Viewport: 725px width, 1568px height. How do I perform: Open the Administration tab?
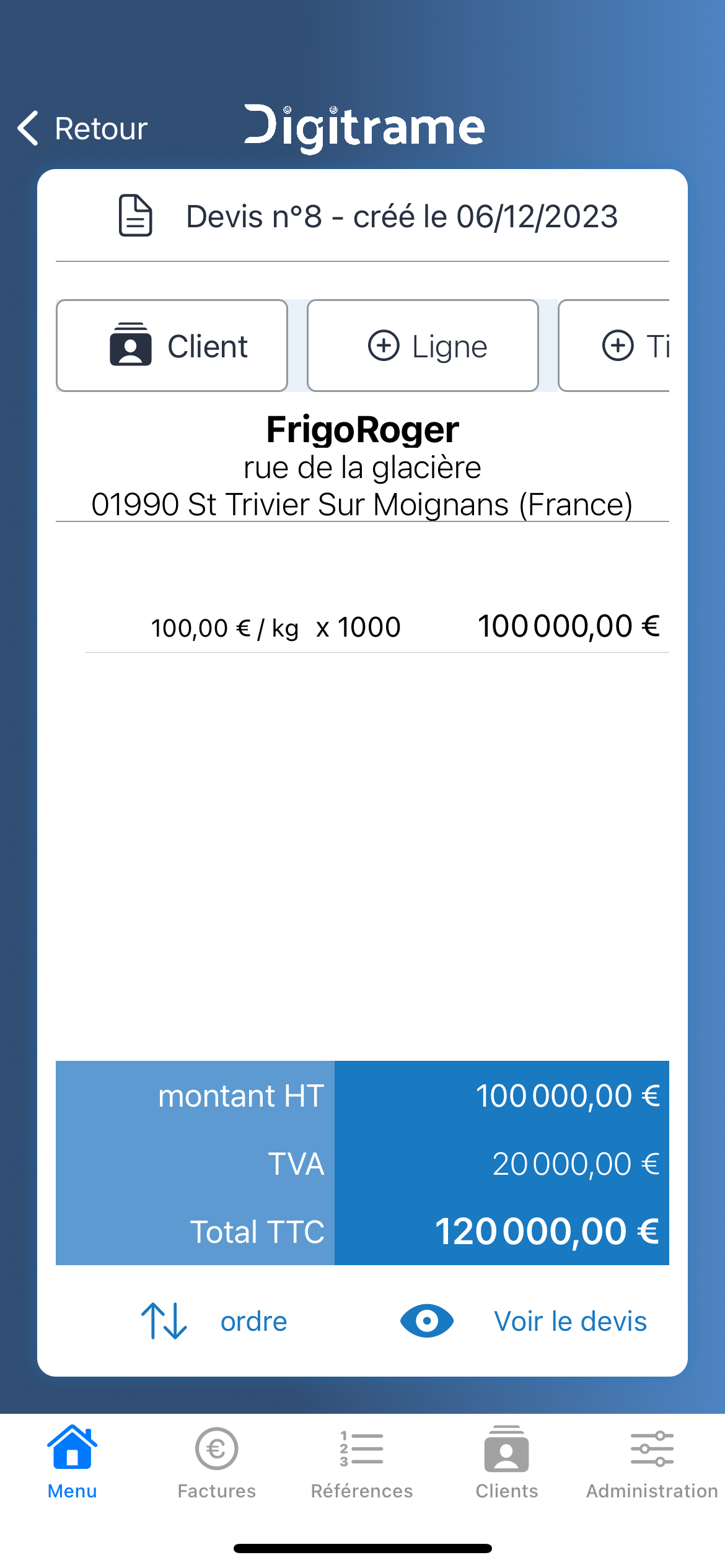[x=652, y=1462]
